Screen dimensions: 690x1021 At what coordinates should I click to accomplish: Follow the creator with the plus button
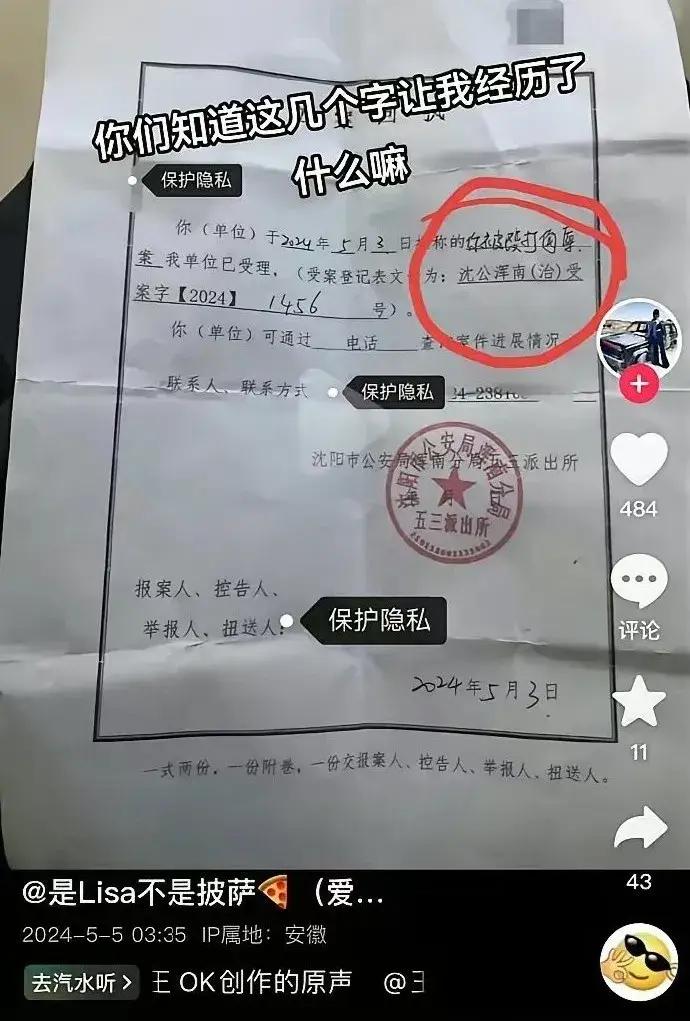click(x=639, y=384)
